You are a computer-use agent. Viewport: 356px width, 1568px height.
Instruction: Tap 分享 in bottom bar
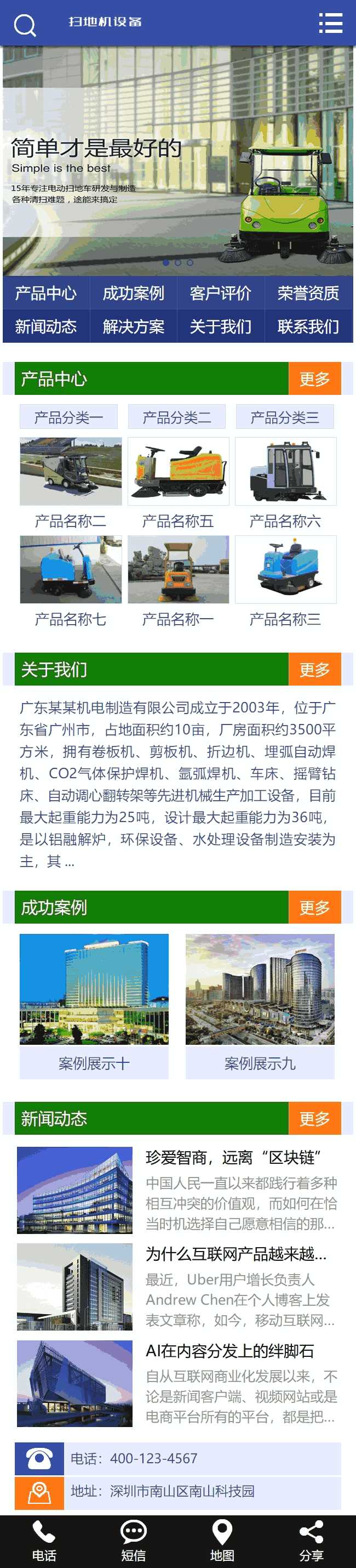point(311,1541)
